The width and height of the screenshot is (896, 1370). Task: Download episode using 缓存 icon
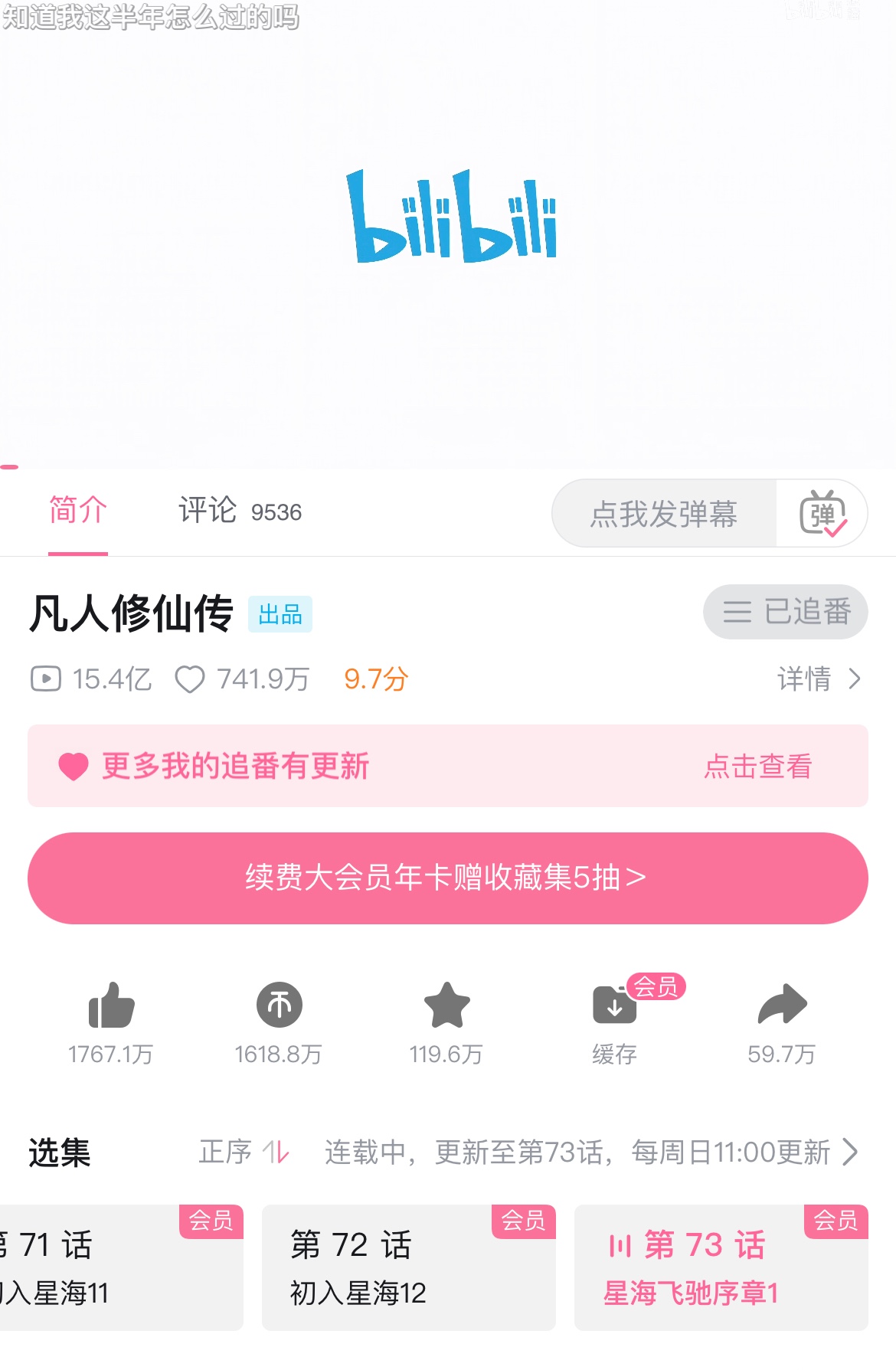click(x=614, y=1007)
